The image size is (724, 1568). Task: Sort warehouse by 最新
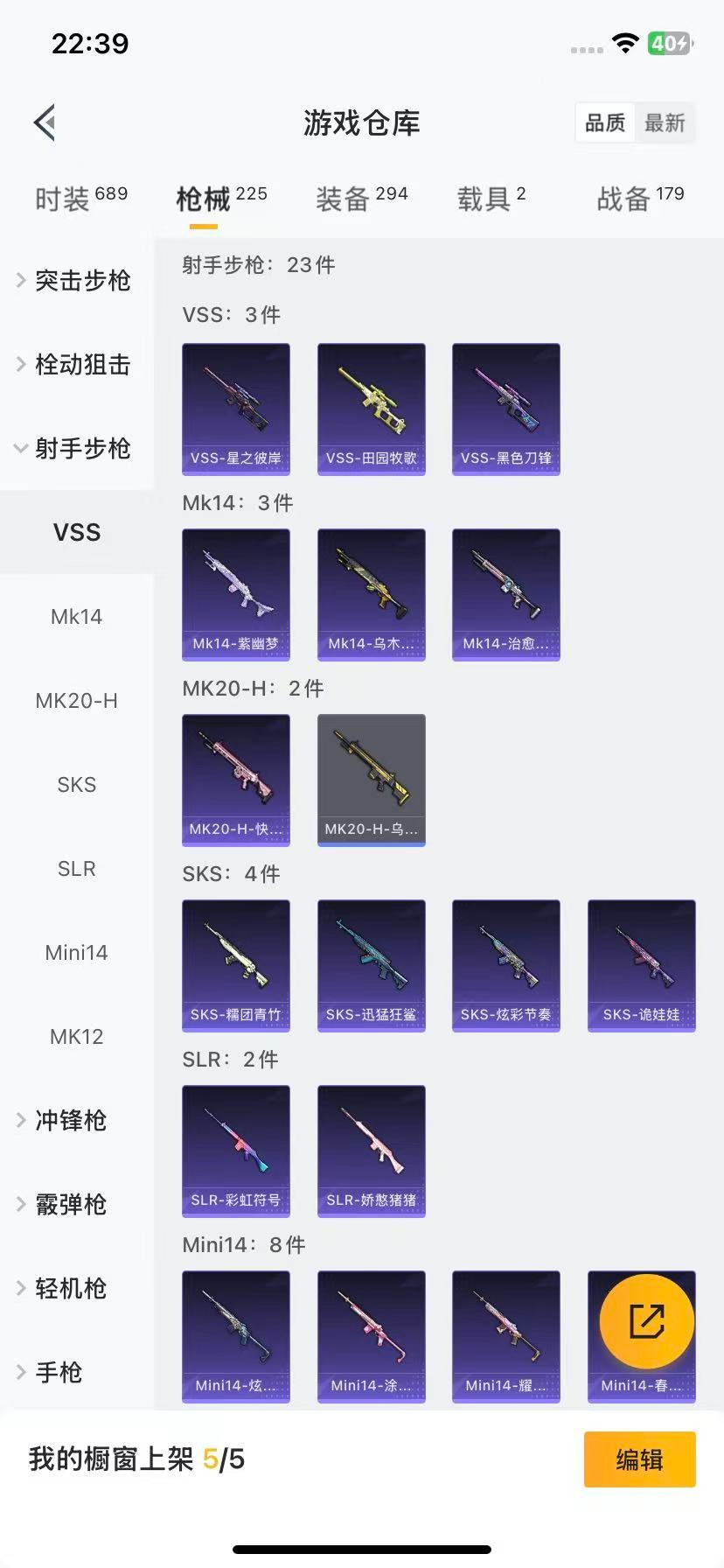click(x=665, y=123)
